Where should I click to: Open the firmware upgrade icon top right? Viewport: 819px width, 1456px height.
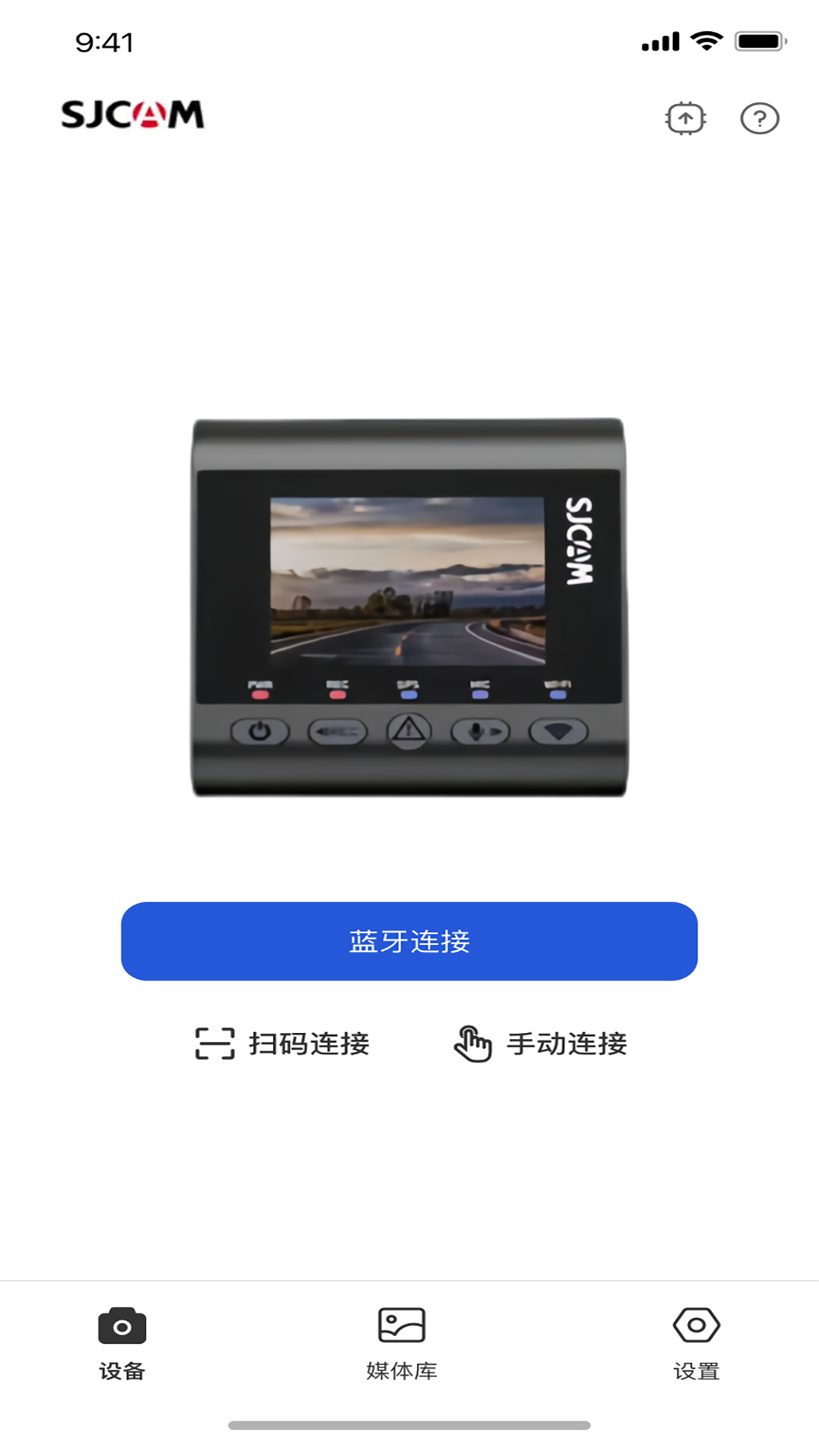pyautogui.click(x=685, y=118)
